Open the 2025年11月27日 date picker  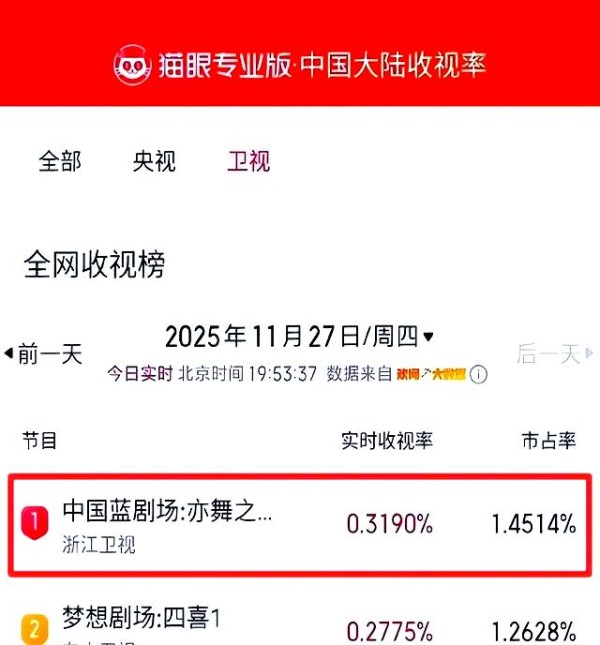tap(299, 336)
